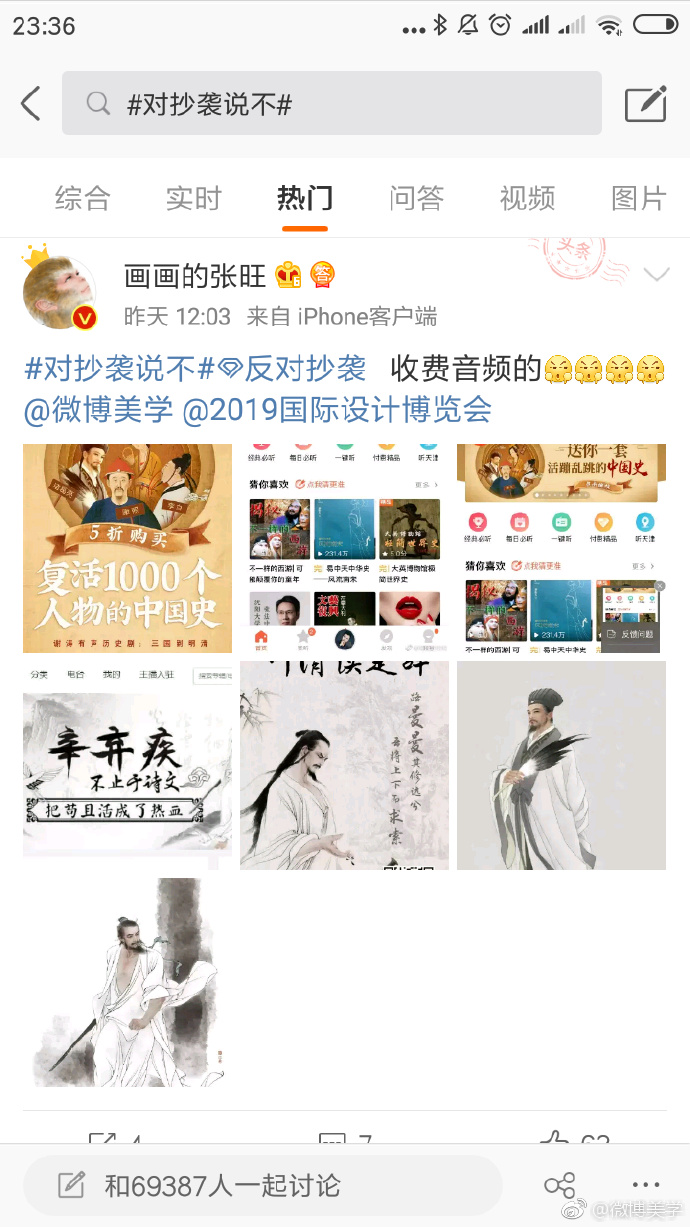The height and width of the screenshot is (1227, 690).
Task: Open the 辛弃疾 calligraphy image
Action: 127,765
